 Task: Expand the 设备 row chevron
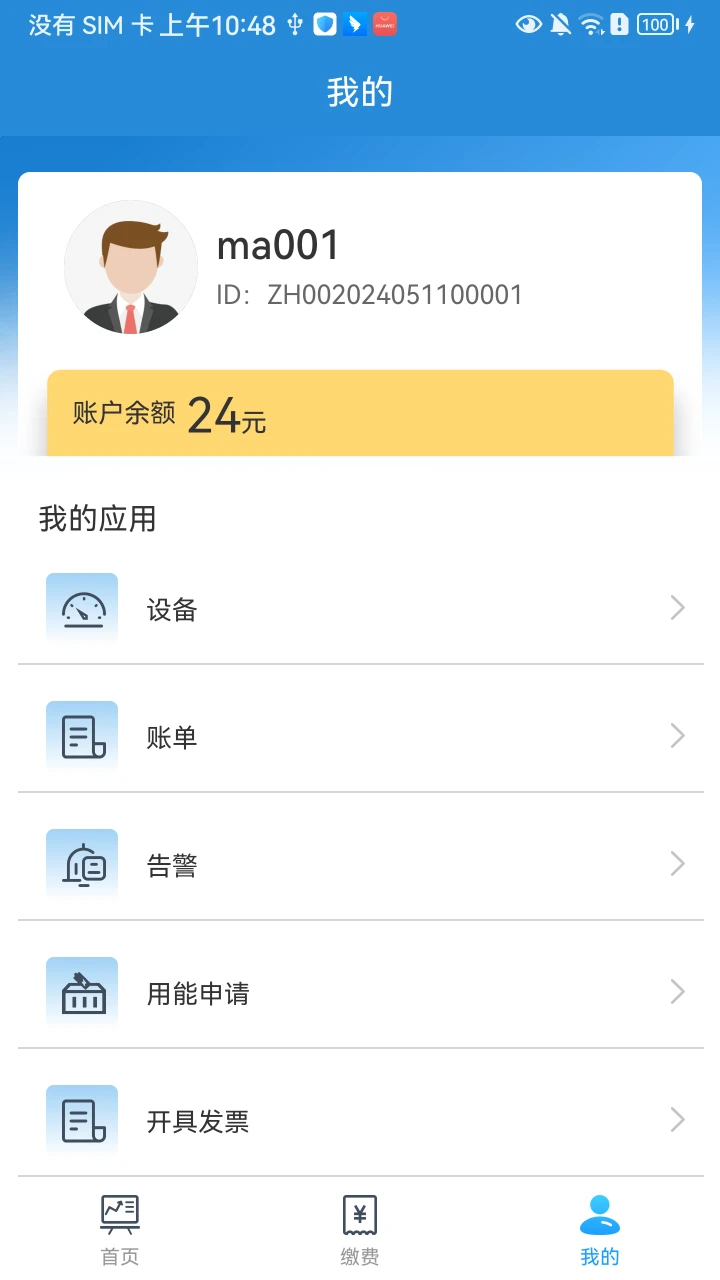point(677,607)
